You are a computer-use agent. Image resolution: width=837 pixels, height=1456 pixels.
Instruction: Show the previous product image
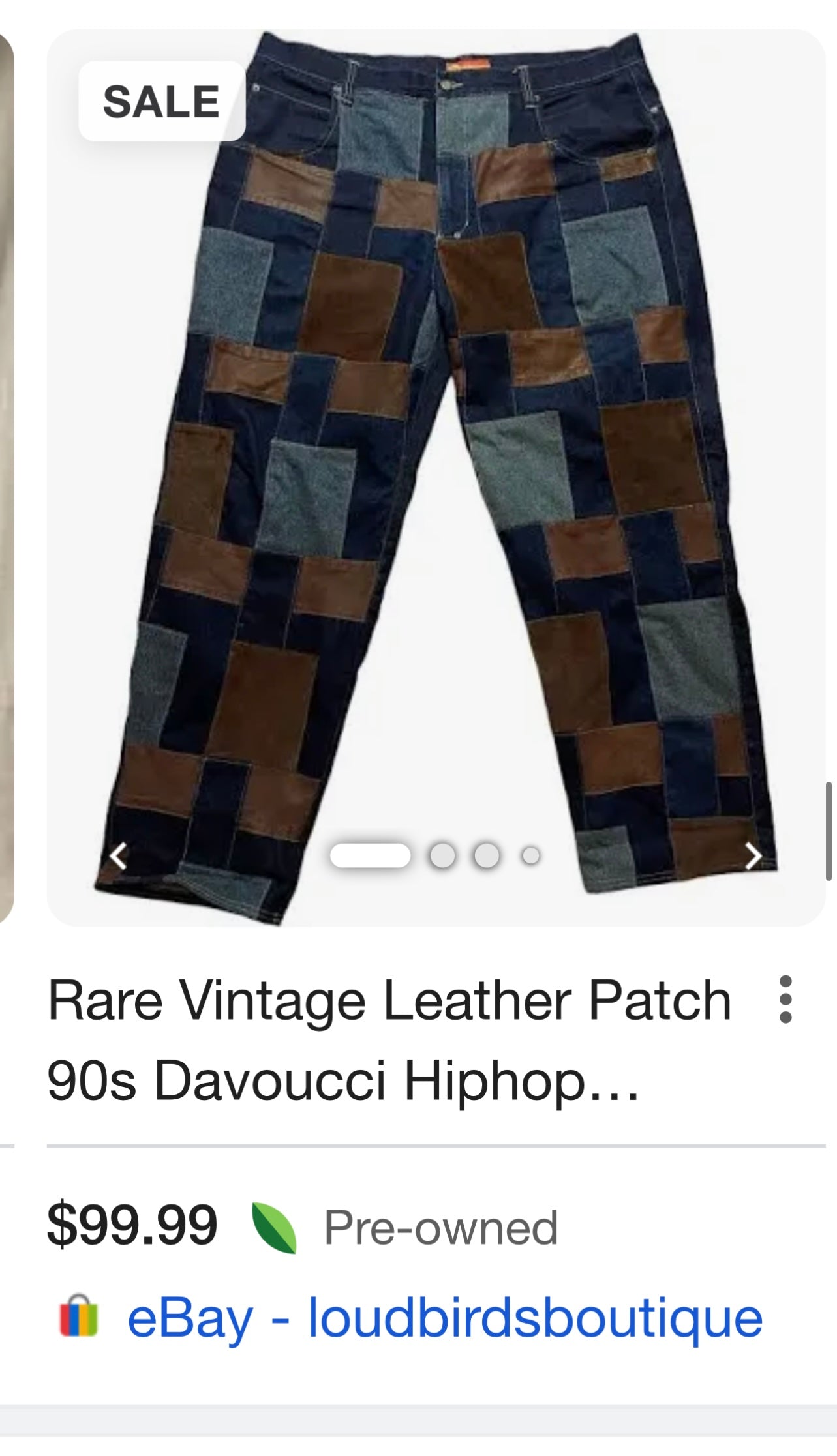click(x=118, y=855)
